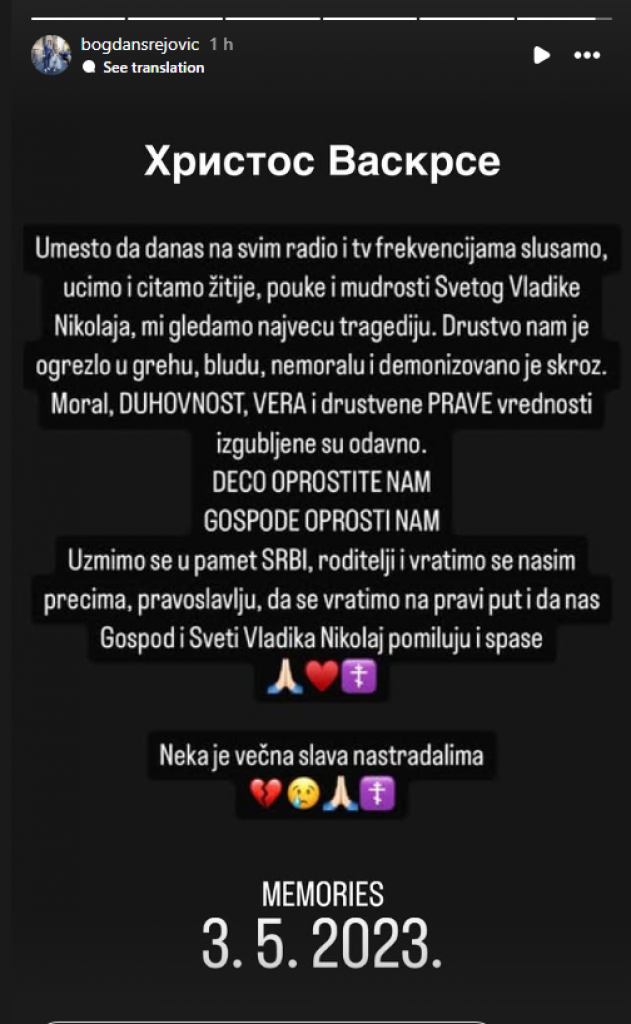Tap See translation under the username
631x1024 pixels.
pyautogui.click(x=153, y=68)
